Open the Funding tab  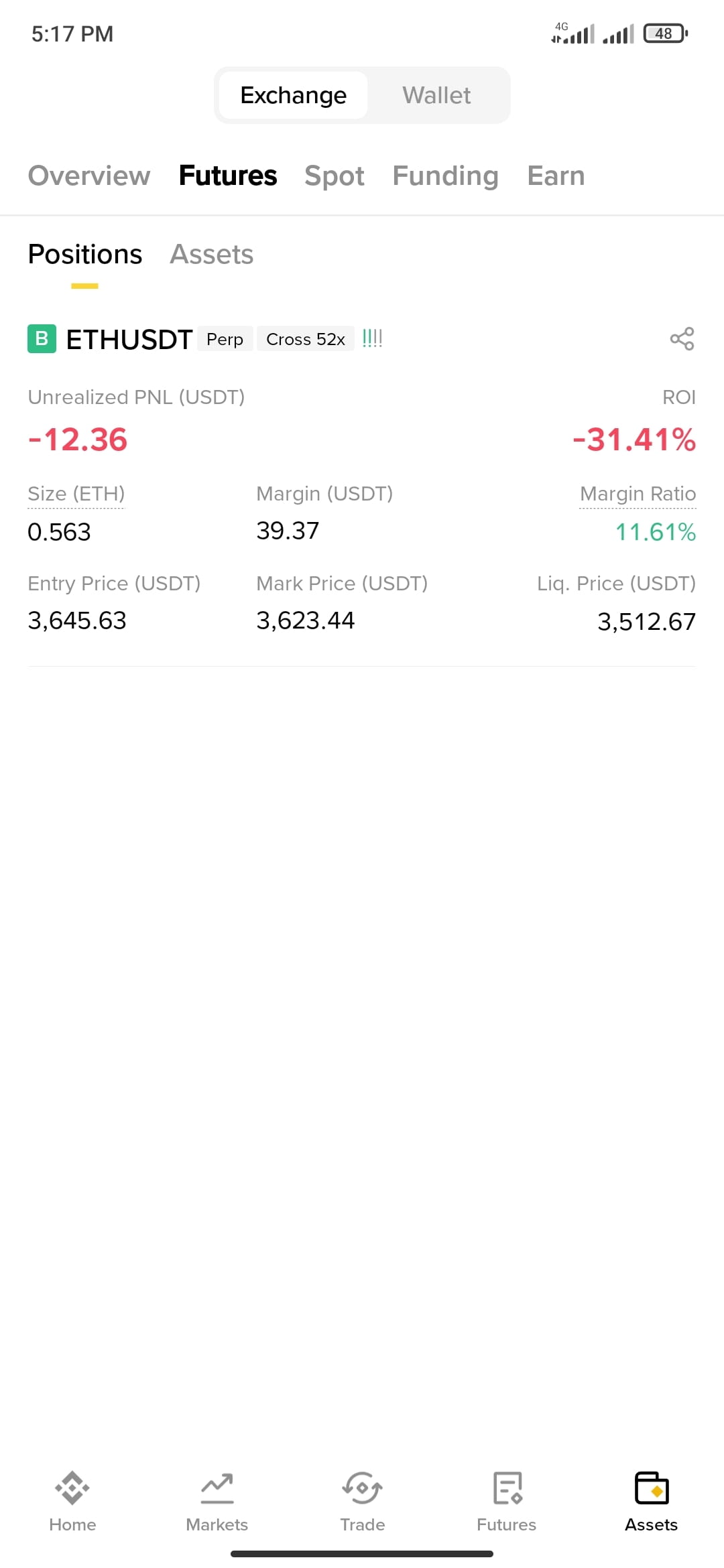point(446,176)
